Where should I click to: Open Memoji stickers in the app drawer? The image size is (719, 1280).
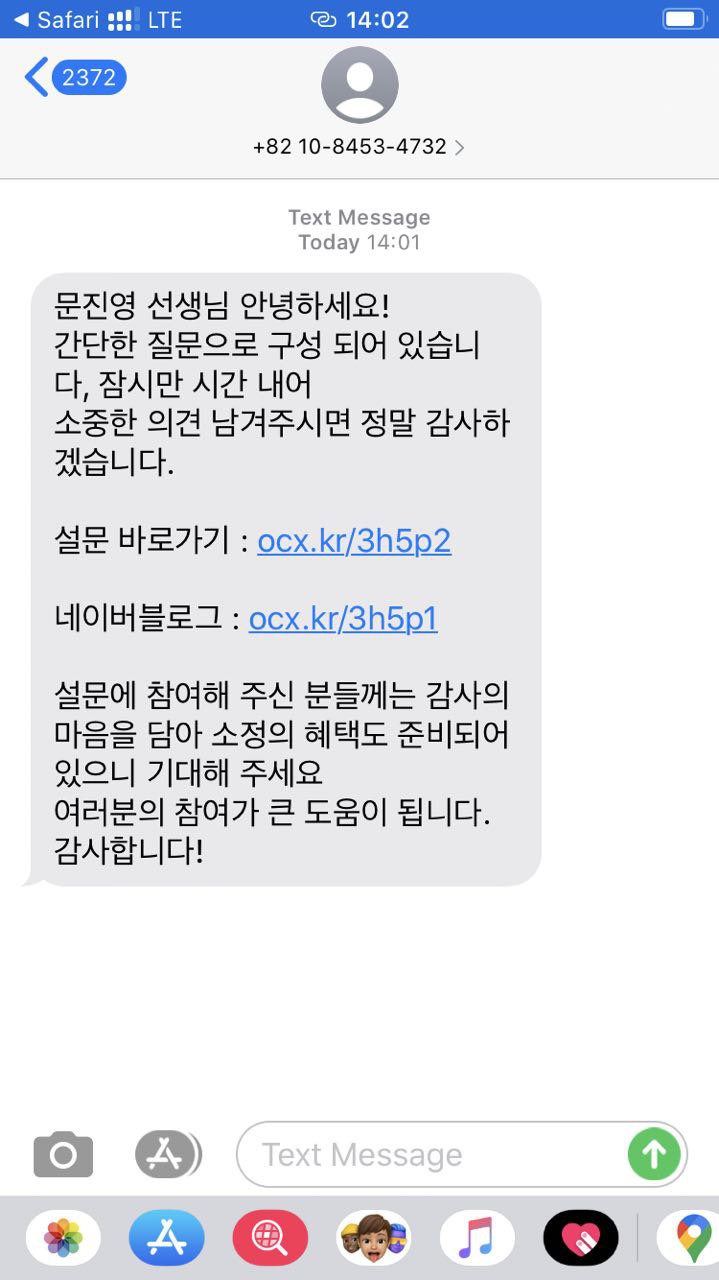pos(373,1238)
